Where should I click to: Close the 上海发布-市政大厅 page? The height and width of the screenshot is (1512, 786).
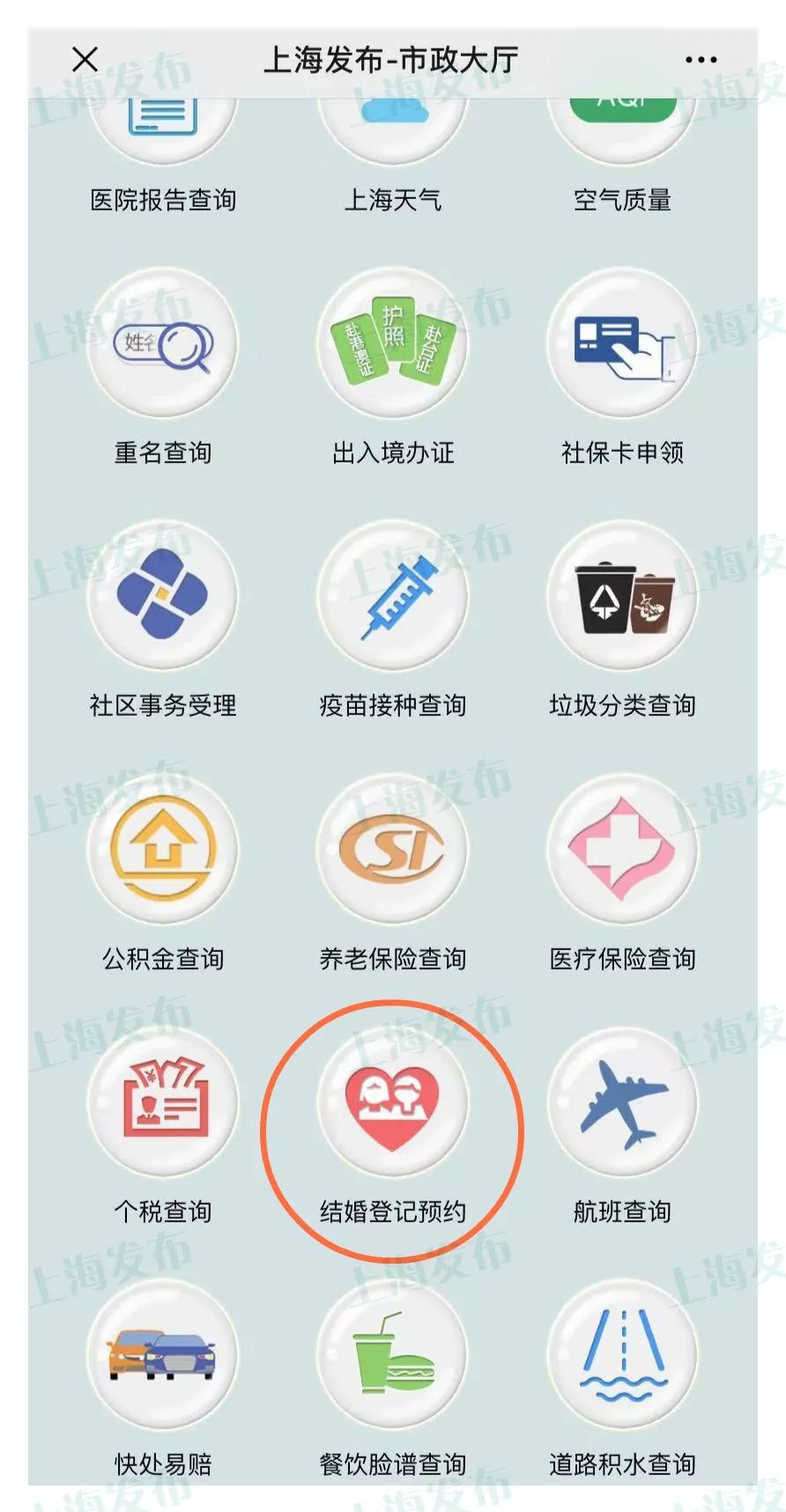point(85,60)
